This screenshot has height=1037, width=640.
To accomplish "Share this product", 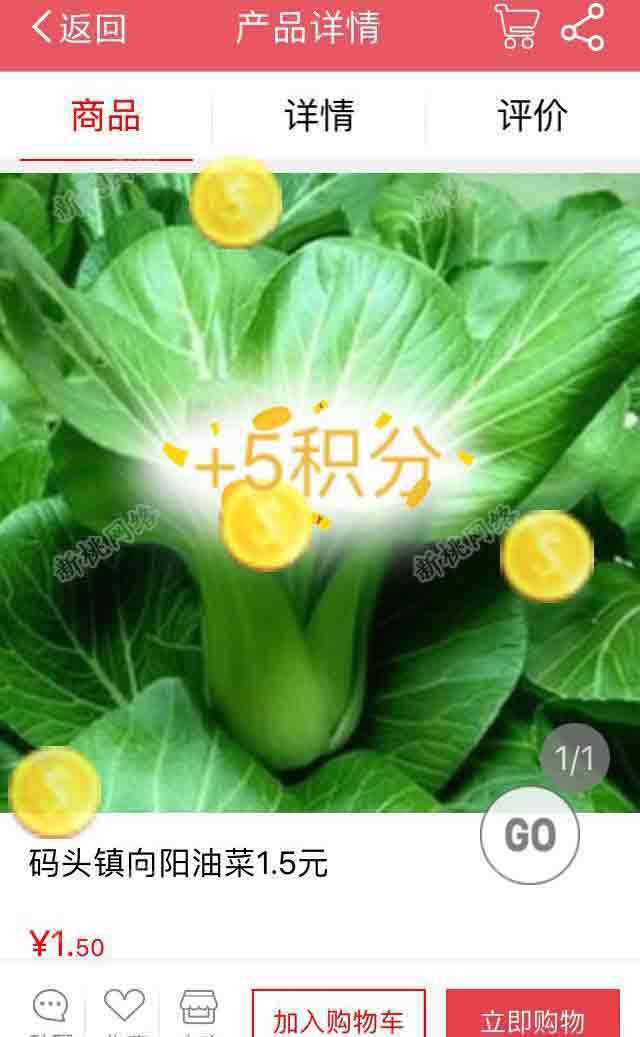I will coord(583,28).
